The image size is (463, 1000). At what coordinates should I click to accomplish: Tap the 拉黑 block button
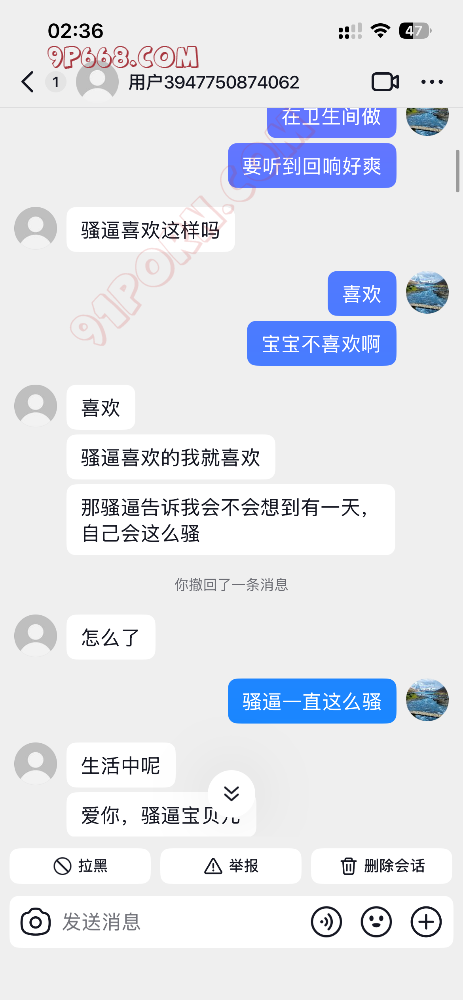(80, 865)
